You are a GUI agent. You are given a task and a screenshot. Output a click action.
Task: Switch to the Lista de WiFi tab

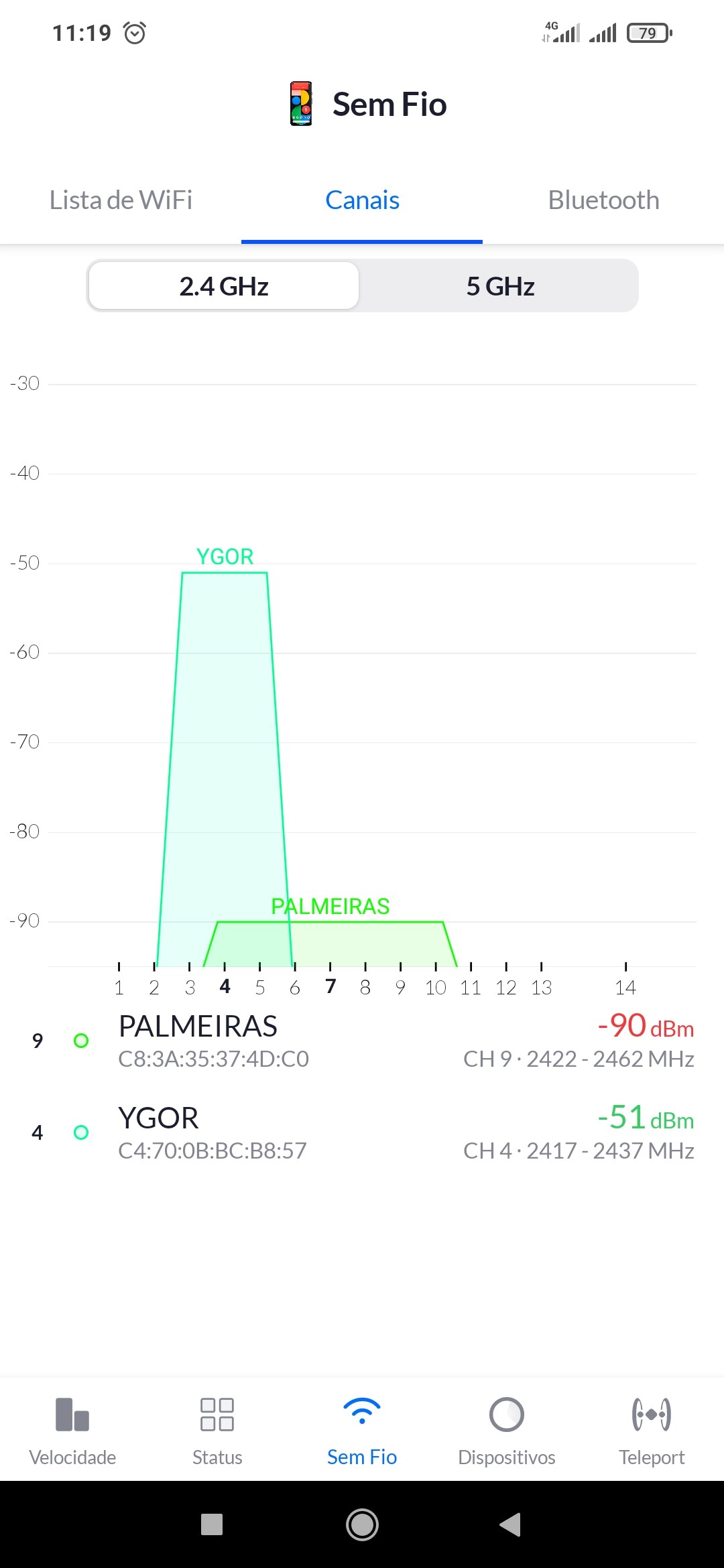point(121,200)
